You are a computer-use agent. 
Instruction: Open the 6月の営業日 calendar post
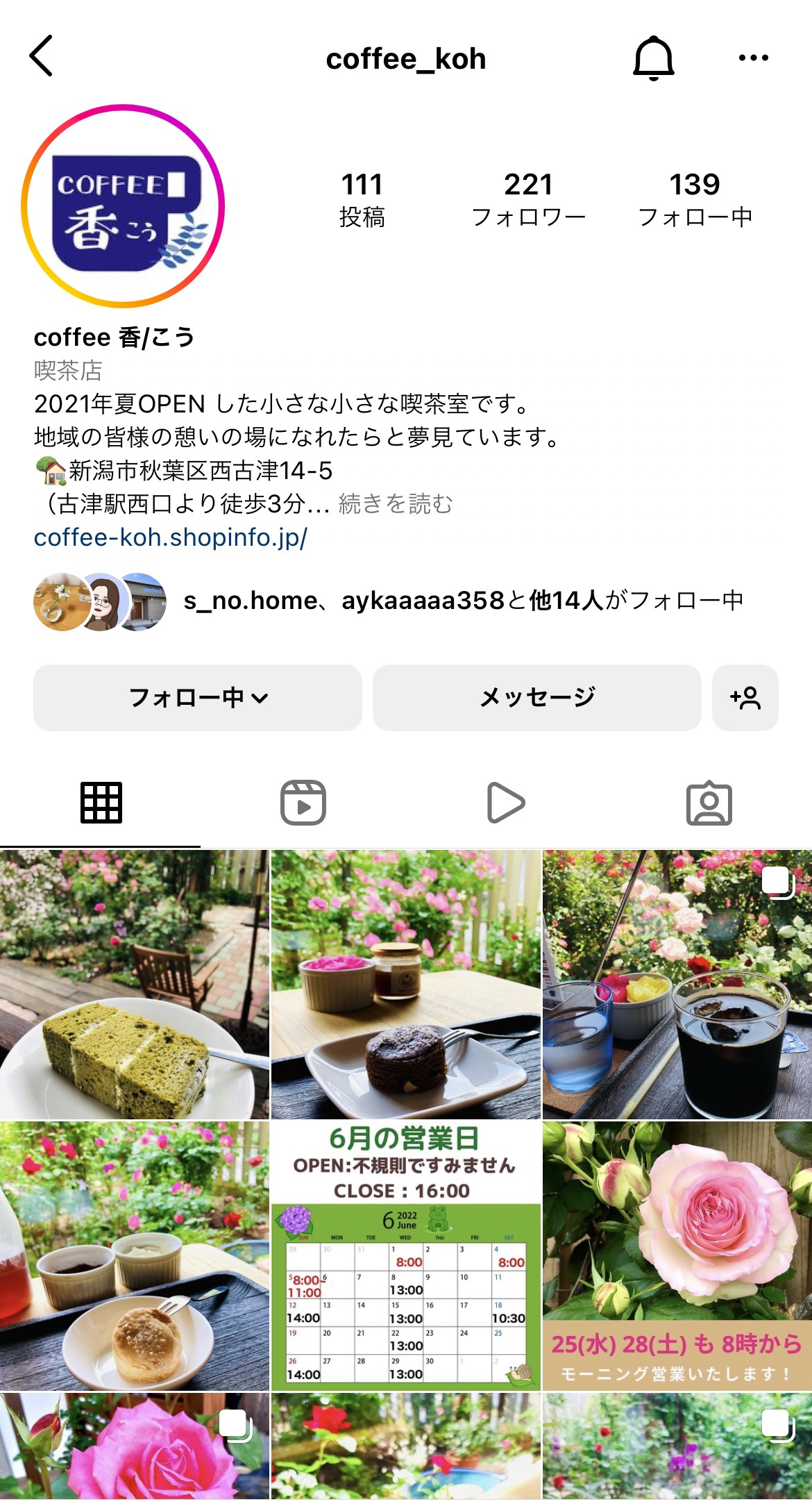pyautogui.click(x=405, y=1255)
